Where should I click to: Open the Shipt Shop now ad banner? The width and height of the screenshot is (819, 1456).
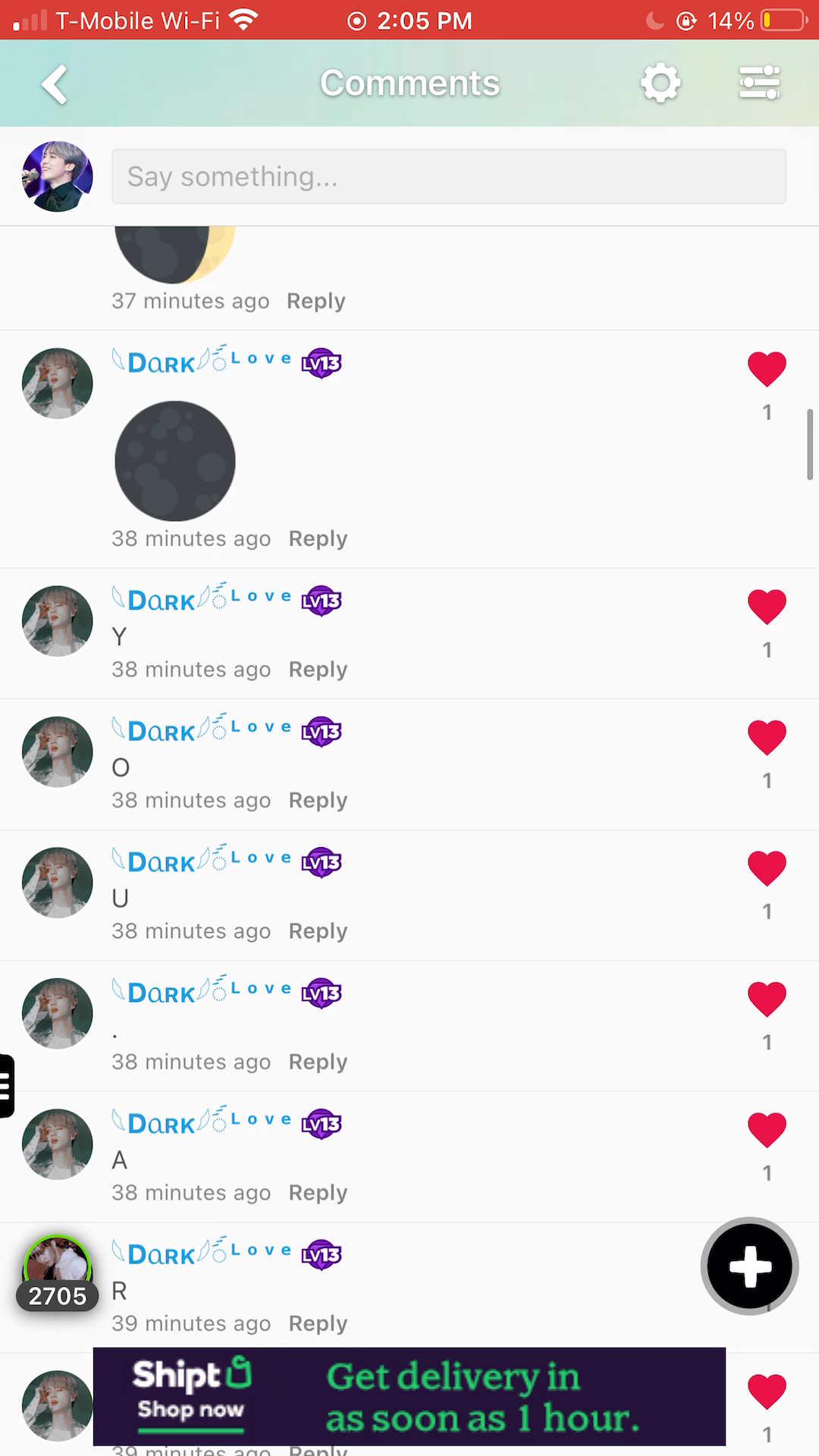click(x=409, y=1396)
